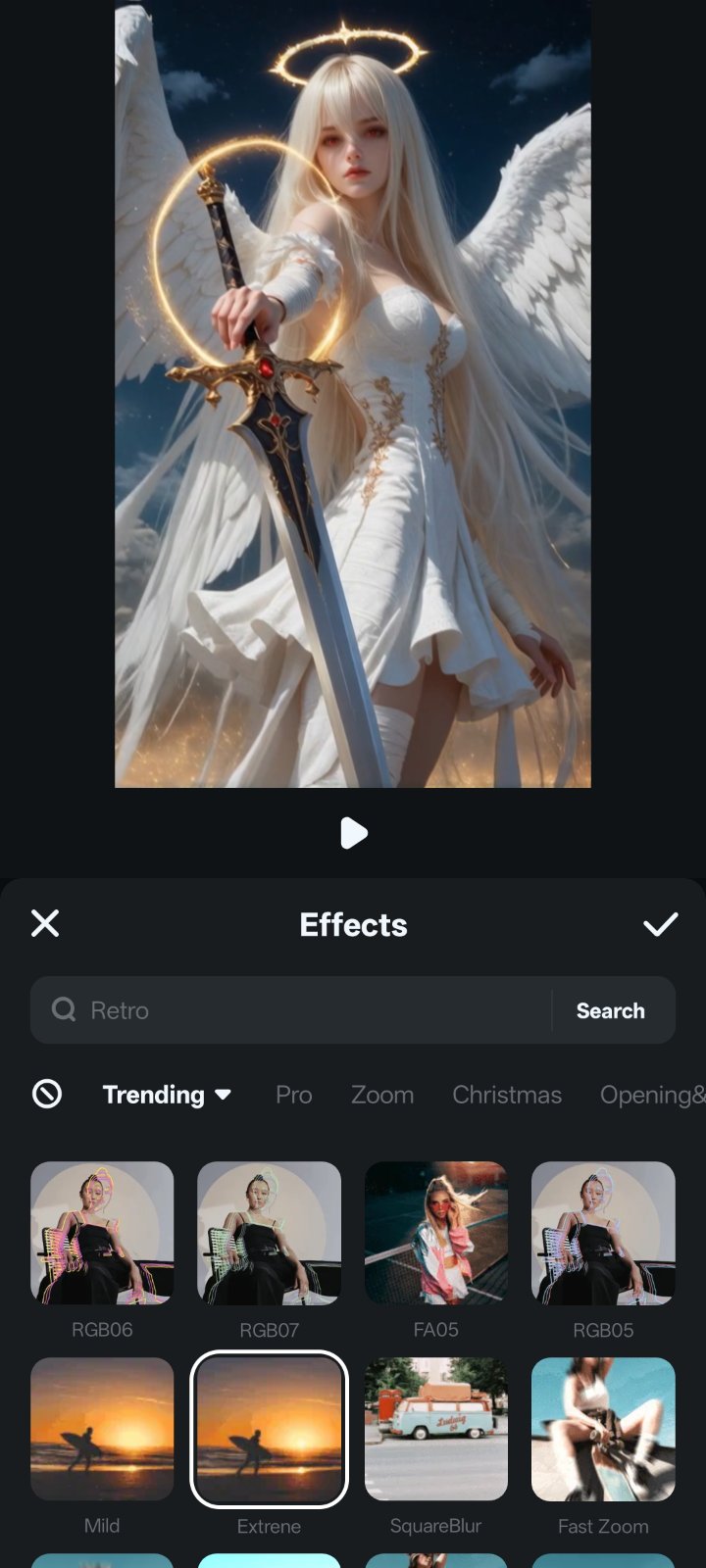Open the Christmas effects category
Screen dimensions: 706x1568
(507, 1095)
